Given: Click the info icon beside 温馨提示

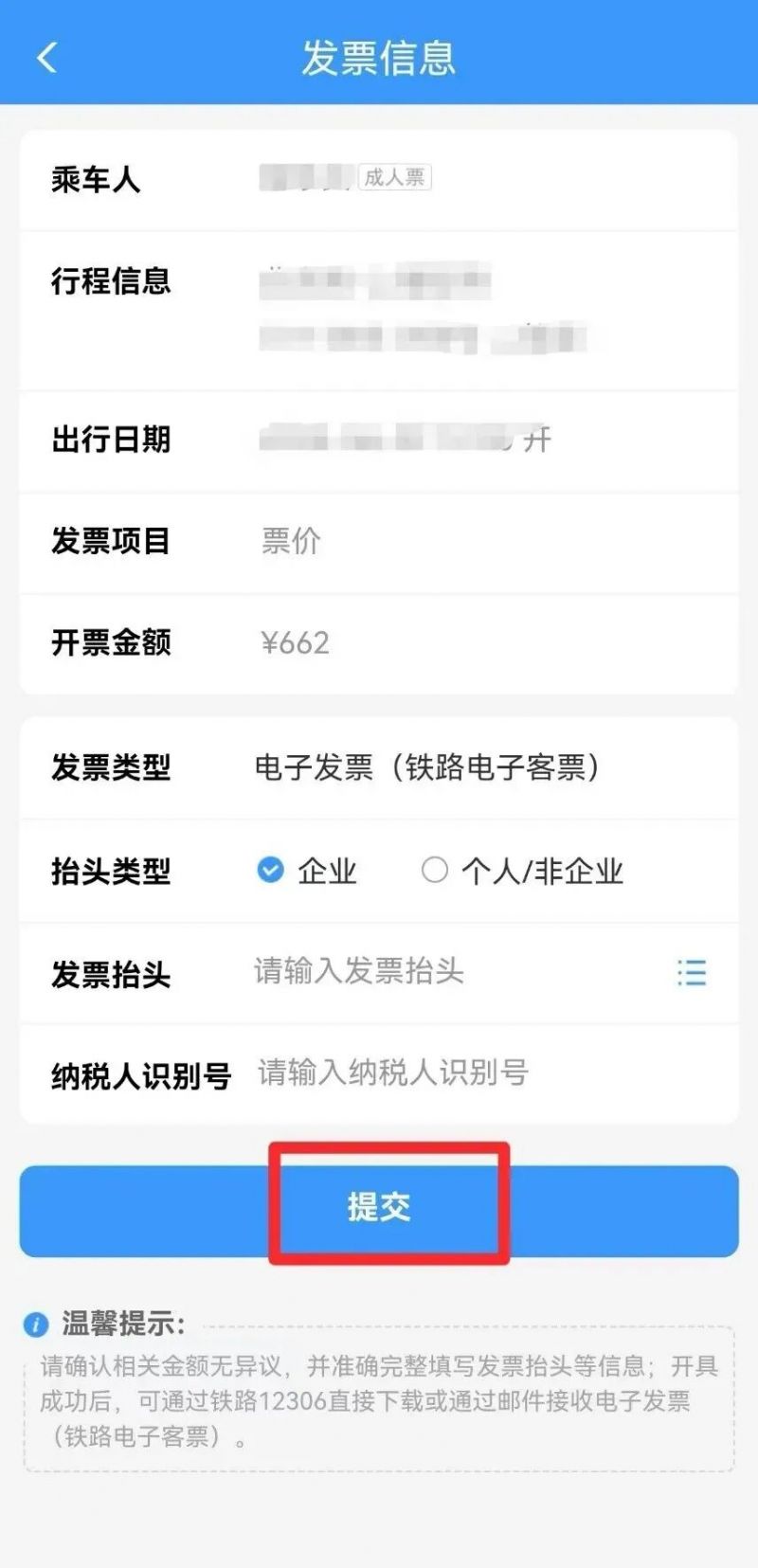Looking at the screenshot, I should pyautogui.click(x=38, y=1323).
